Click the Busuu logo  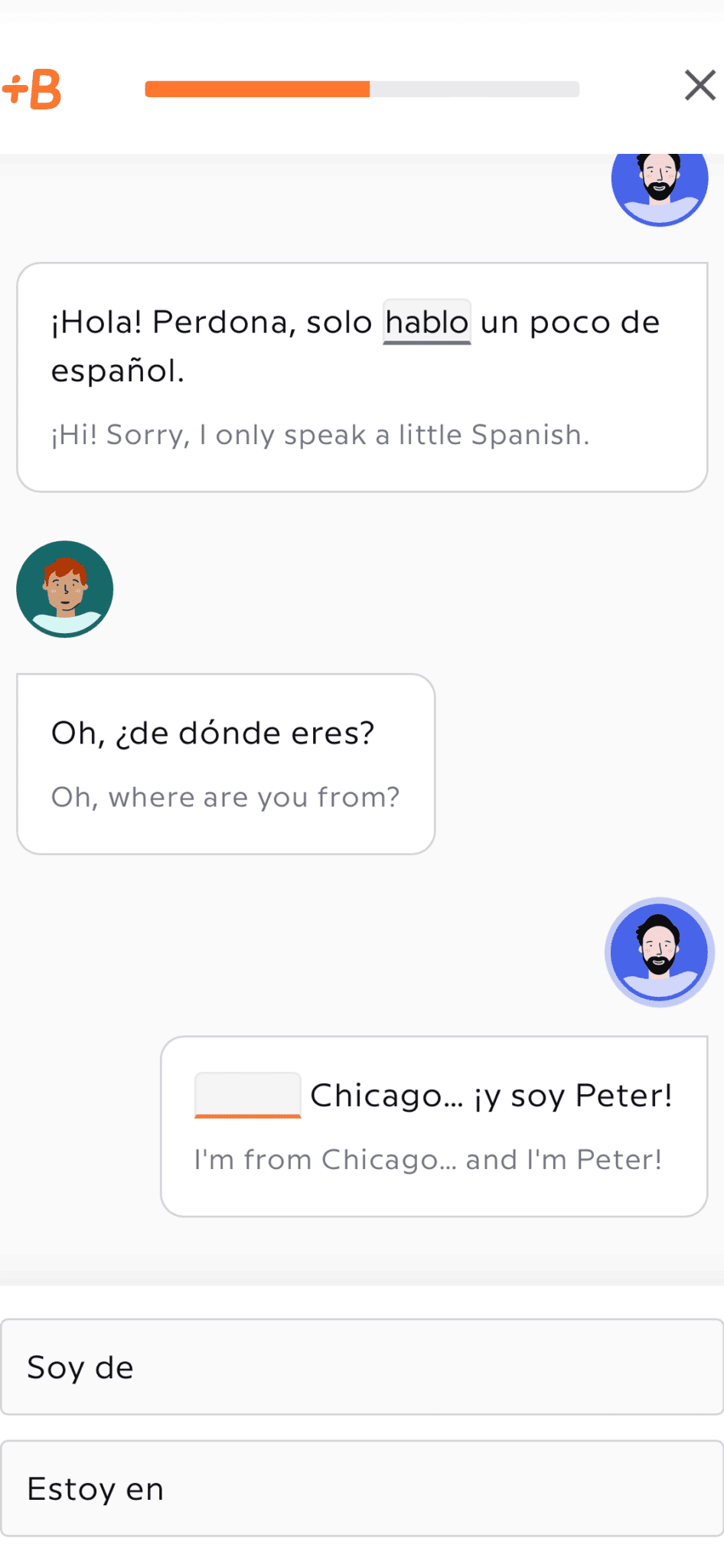[35, 87]
